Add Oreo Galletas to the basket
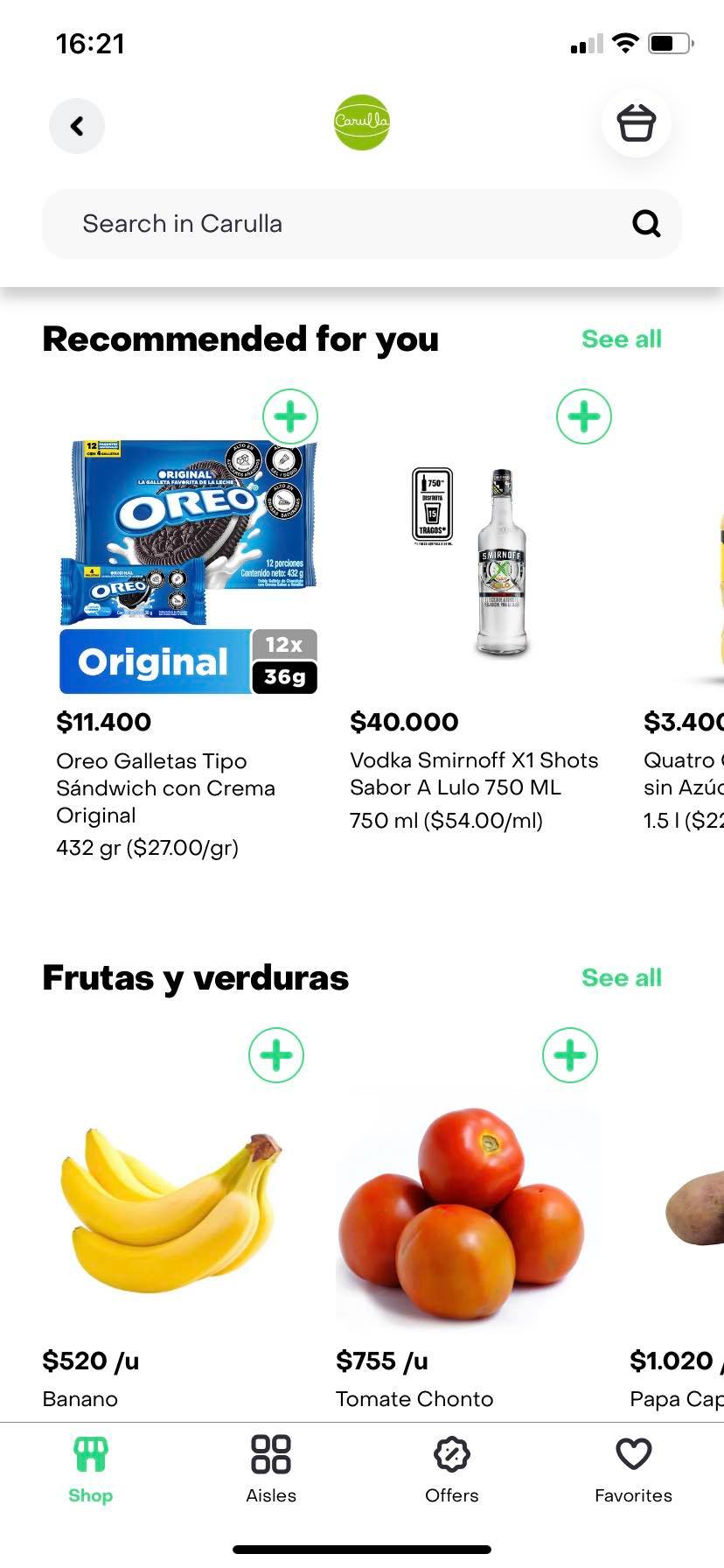 290,416
